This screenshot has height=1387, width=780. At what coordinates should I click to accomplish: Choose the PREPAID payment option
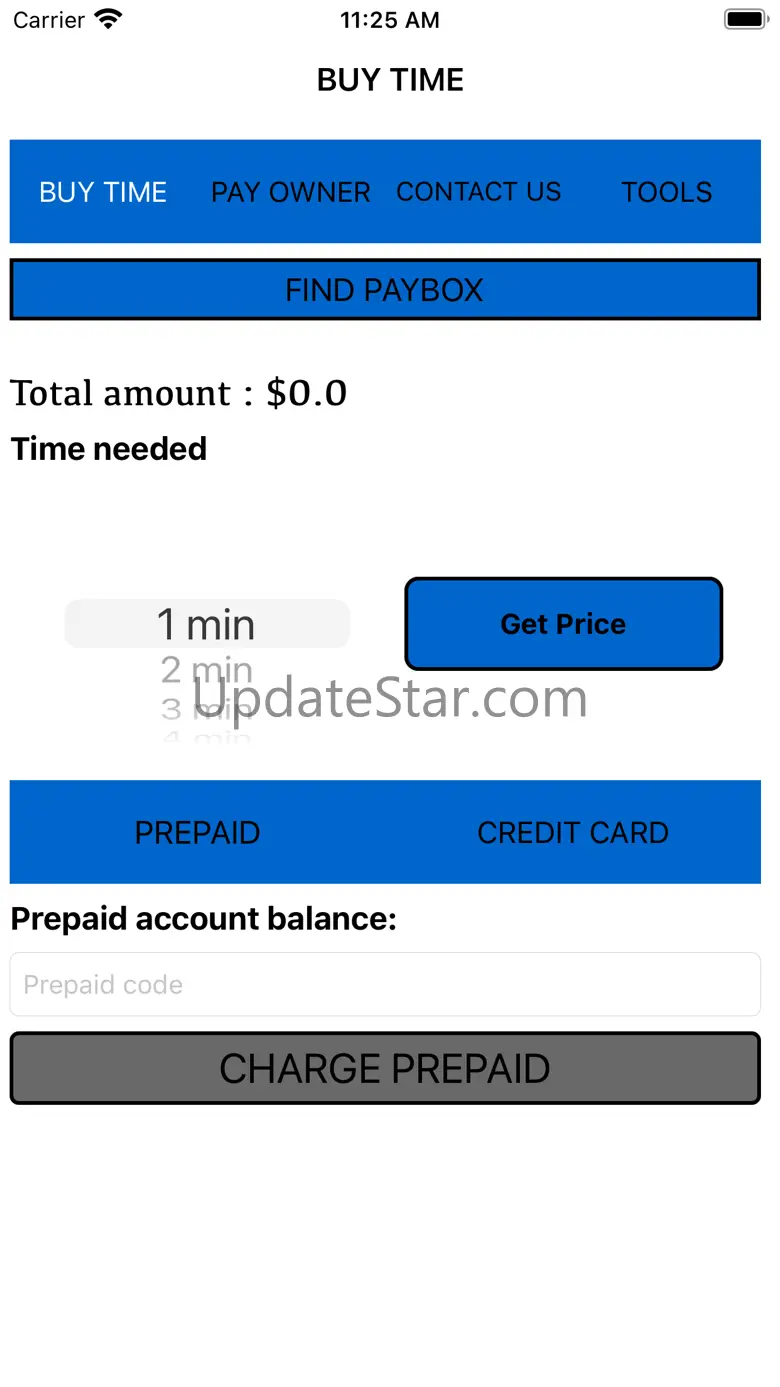(x=198, y=832)
